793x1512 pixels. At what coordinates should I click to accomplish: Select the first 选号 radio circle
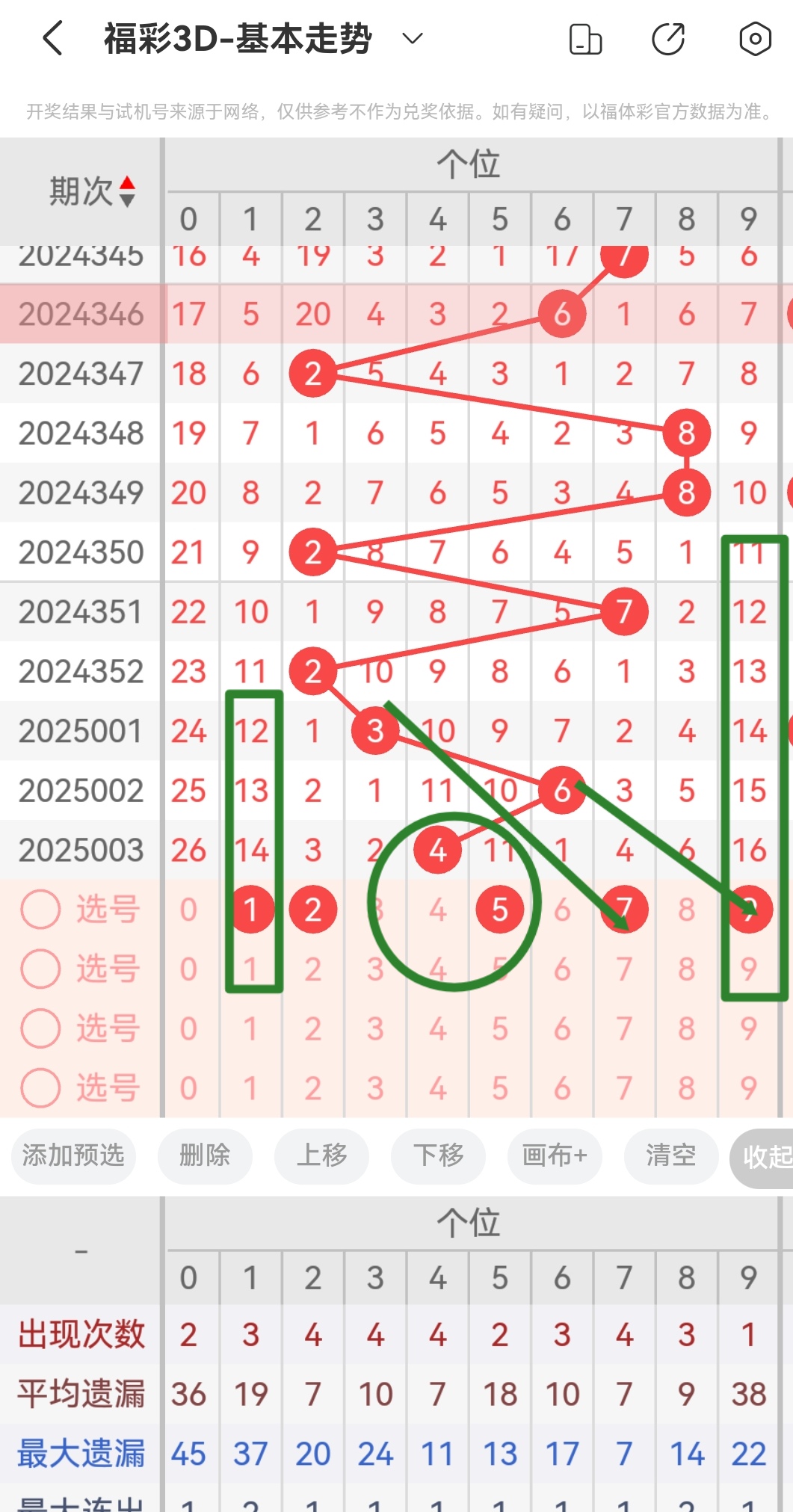pos(40,910)
